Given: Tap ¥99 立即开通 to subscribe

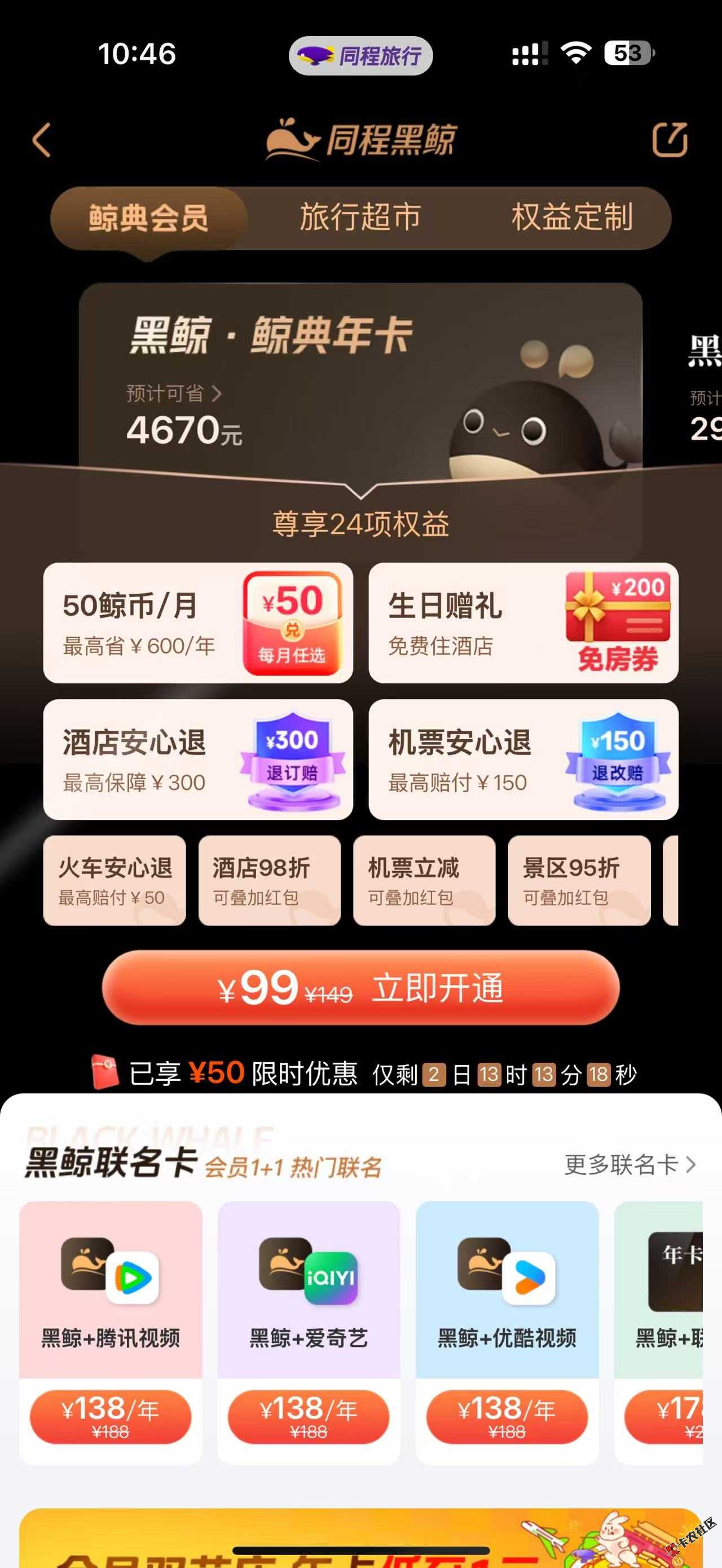Looking at the screenshot, I should pyautogui.click(x=360, y=987).
